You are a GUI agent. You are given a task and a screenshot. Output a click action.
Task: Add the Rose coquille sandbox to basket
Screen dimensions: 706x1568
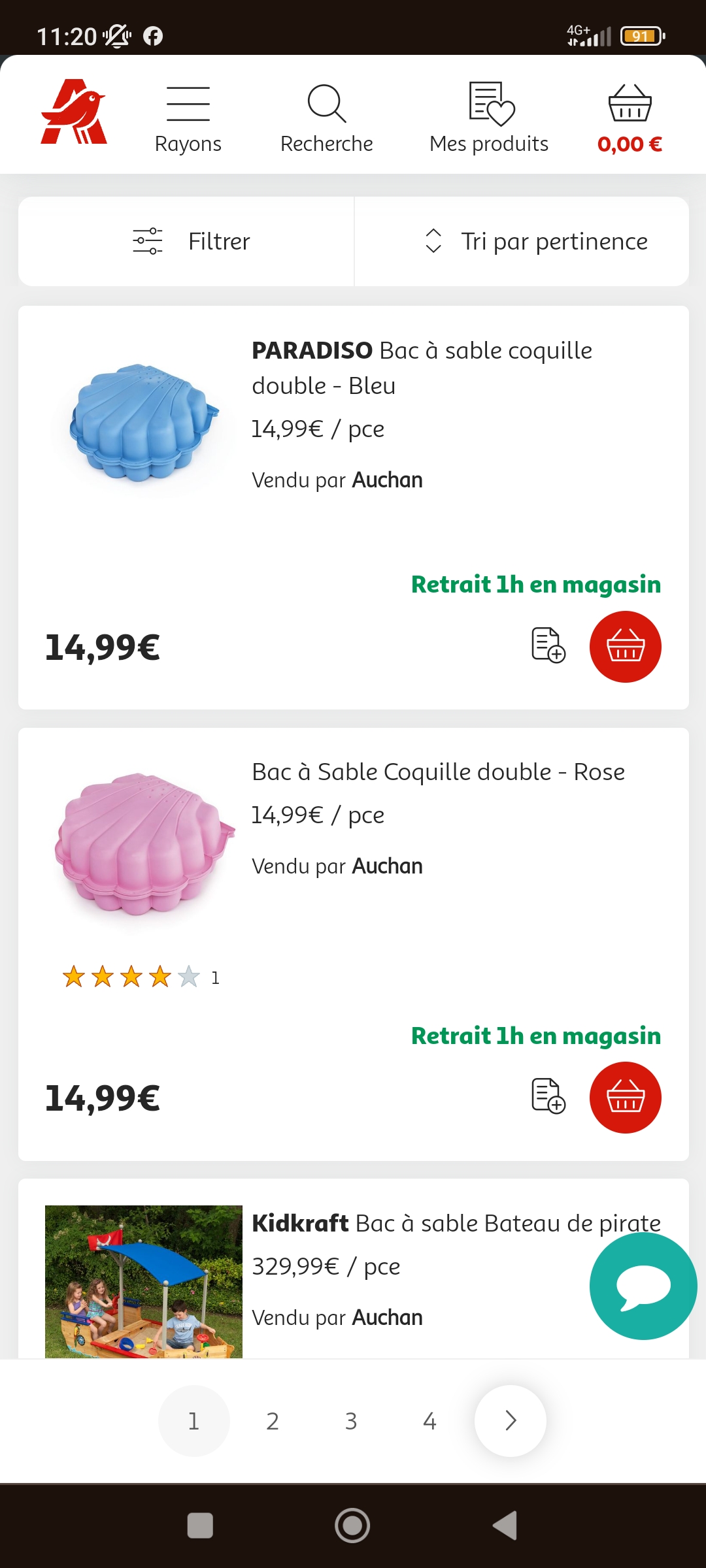625,1098
